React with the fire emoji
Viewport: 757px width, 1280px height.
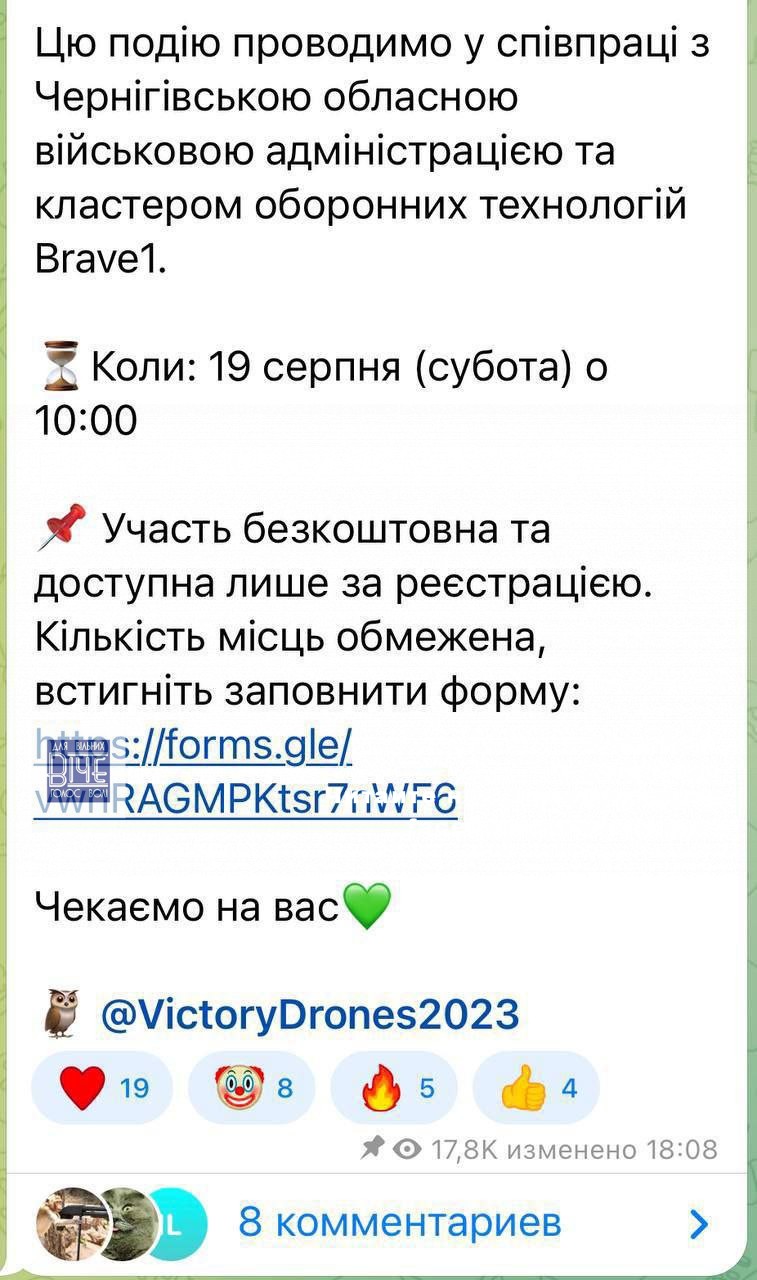pyautogui.click(x=394, y=1088)
